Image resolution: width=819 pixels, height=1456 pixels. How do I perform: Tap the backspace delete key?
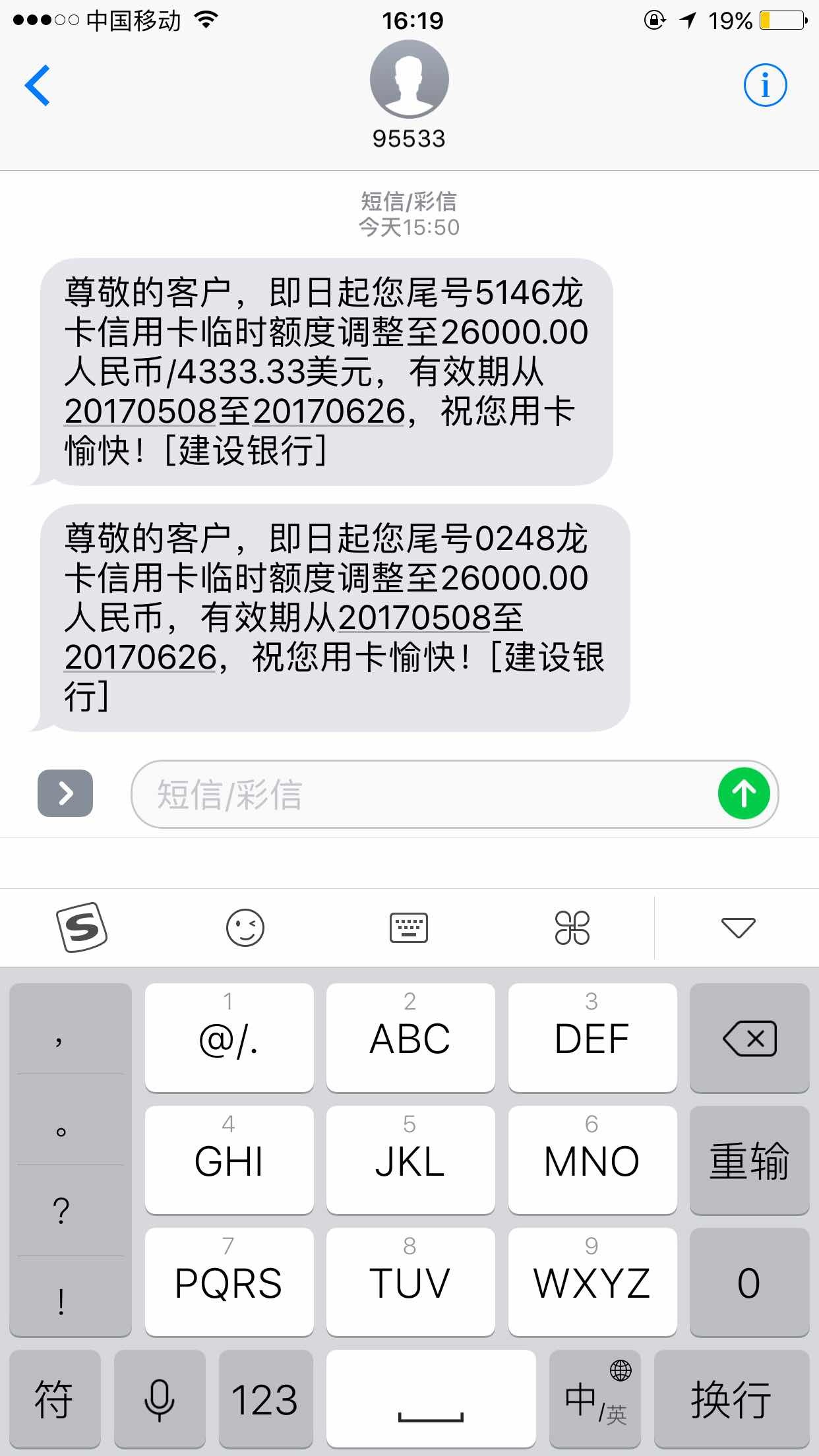point(750,1039)
